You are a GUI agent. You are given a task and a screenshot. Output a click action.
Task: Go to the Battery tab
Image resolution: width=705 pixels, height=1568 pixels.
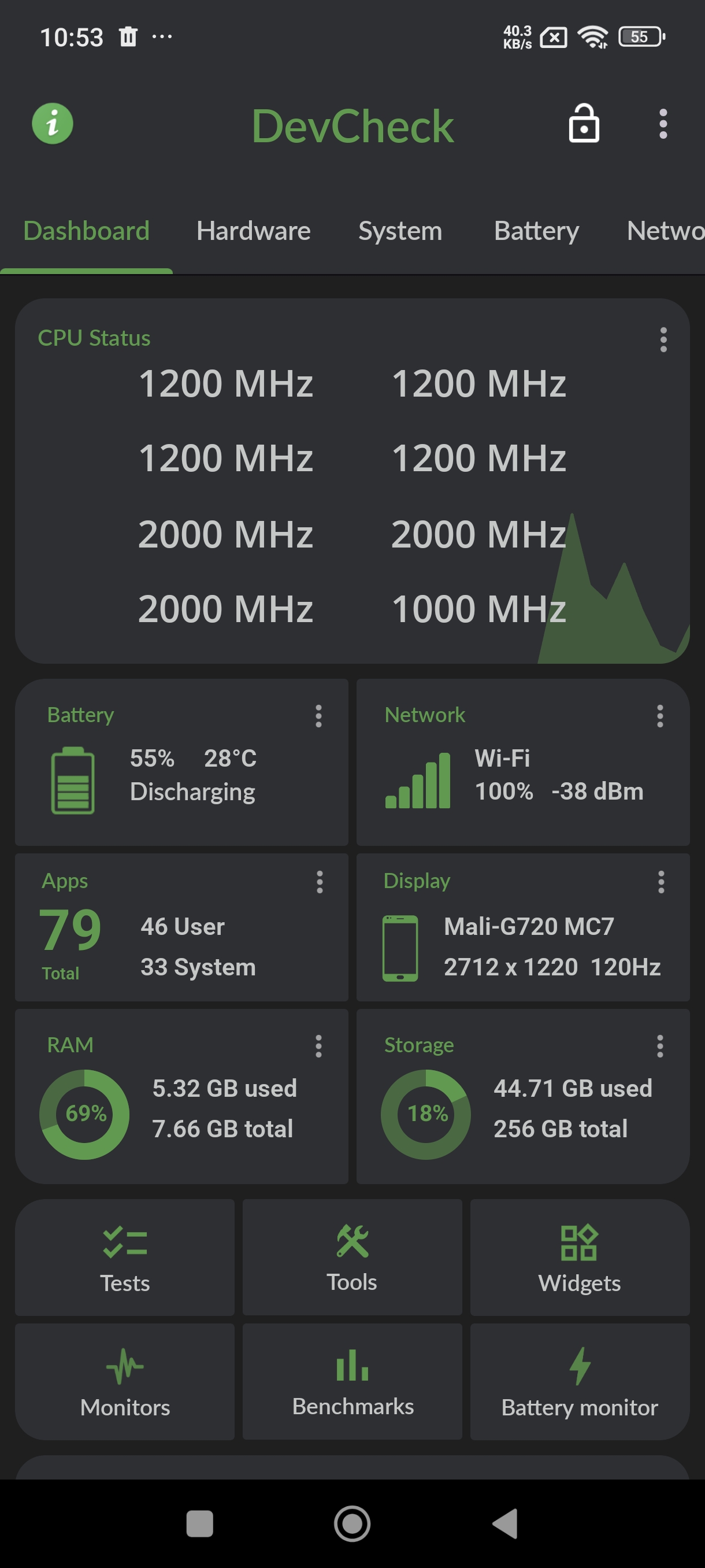(x=536, y=231)
